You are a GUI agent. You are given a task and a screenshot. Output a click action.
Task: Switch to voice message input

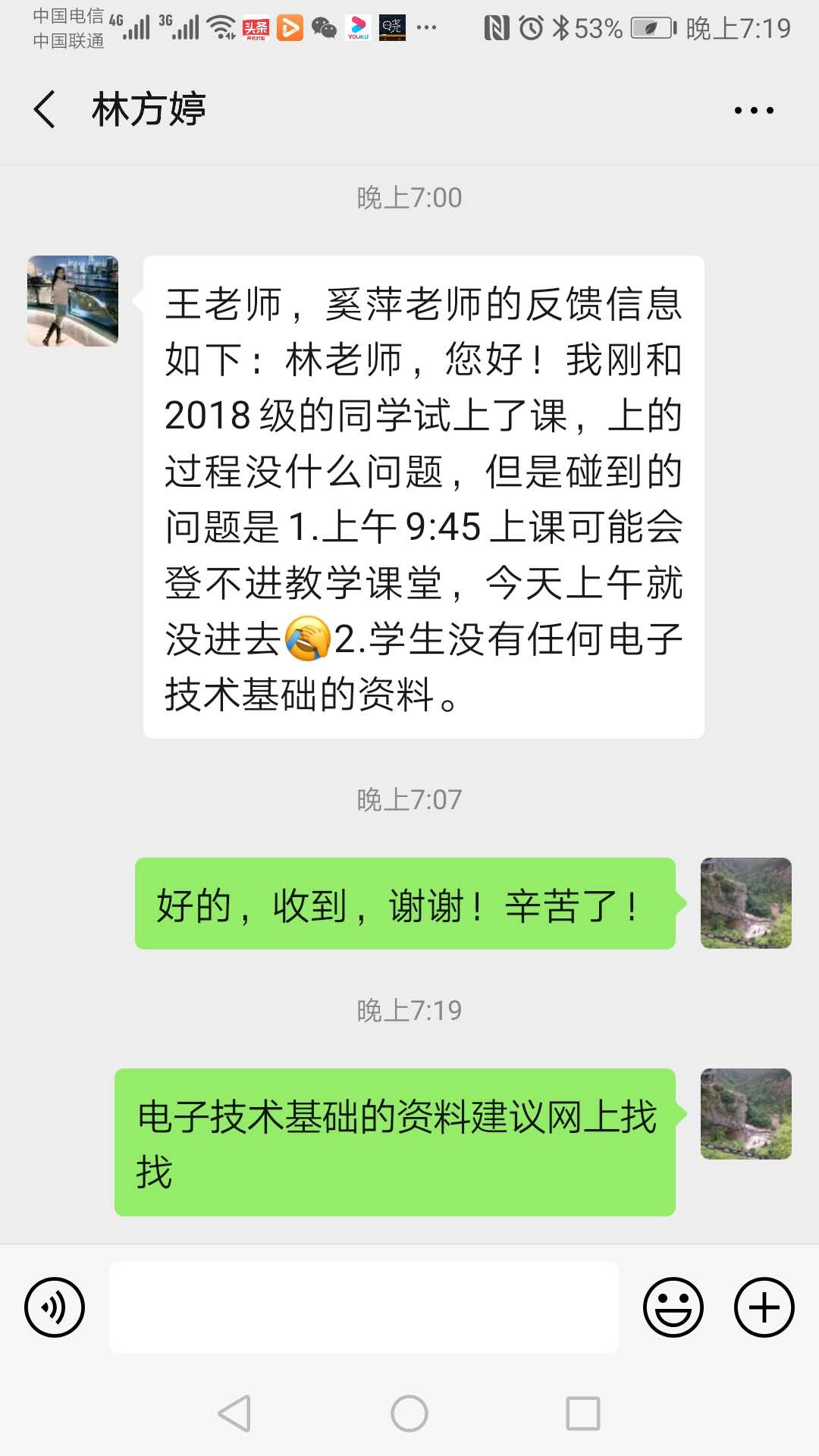pos(55,1307)
